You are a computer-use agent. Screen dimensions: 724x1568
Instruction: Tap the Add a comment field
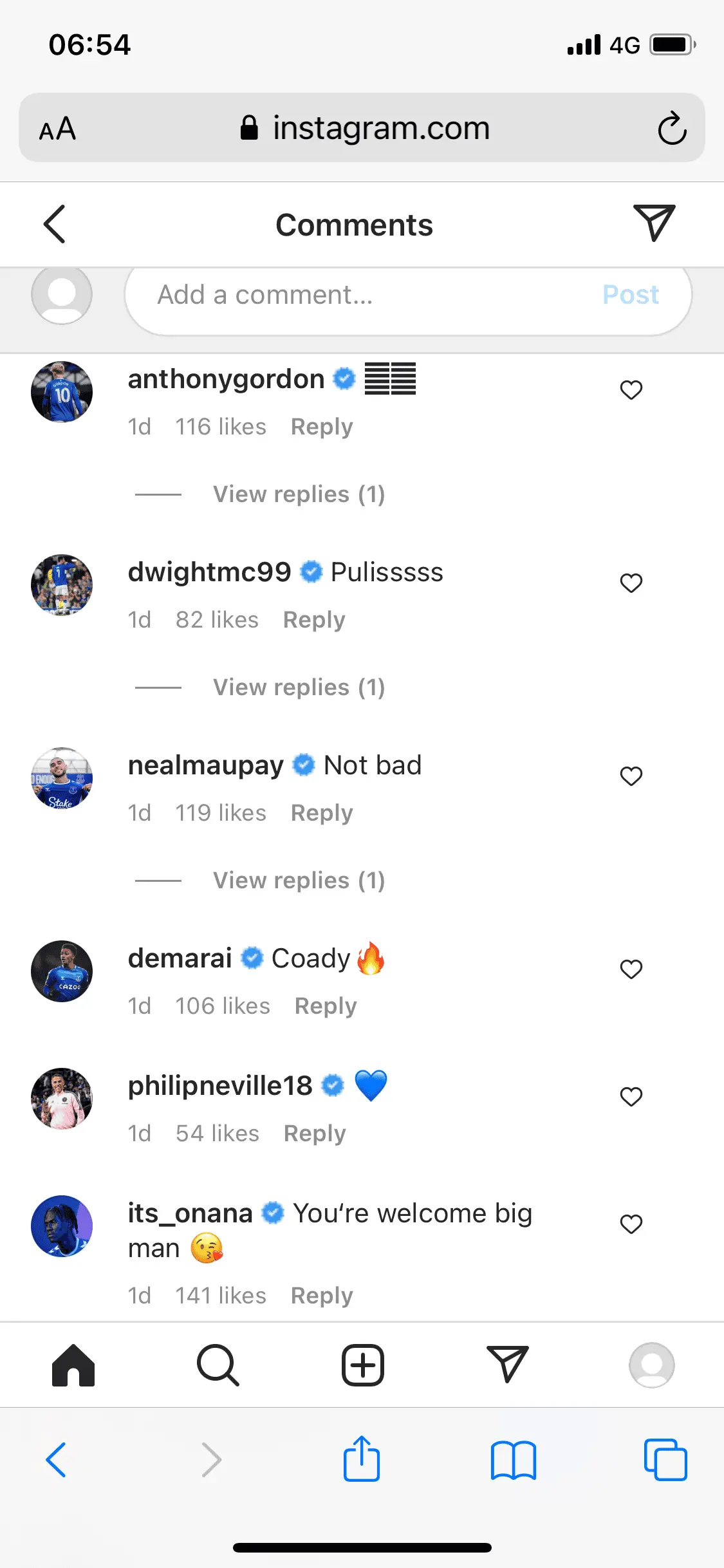coord(360,295)
